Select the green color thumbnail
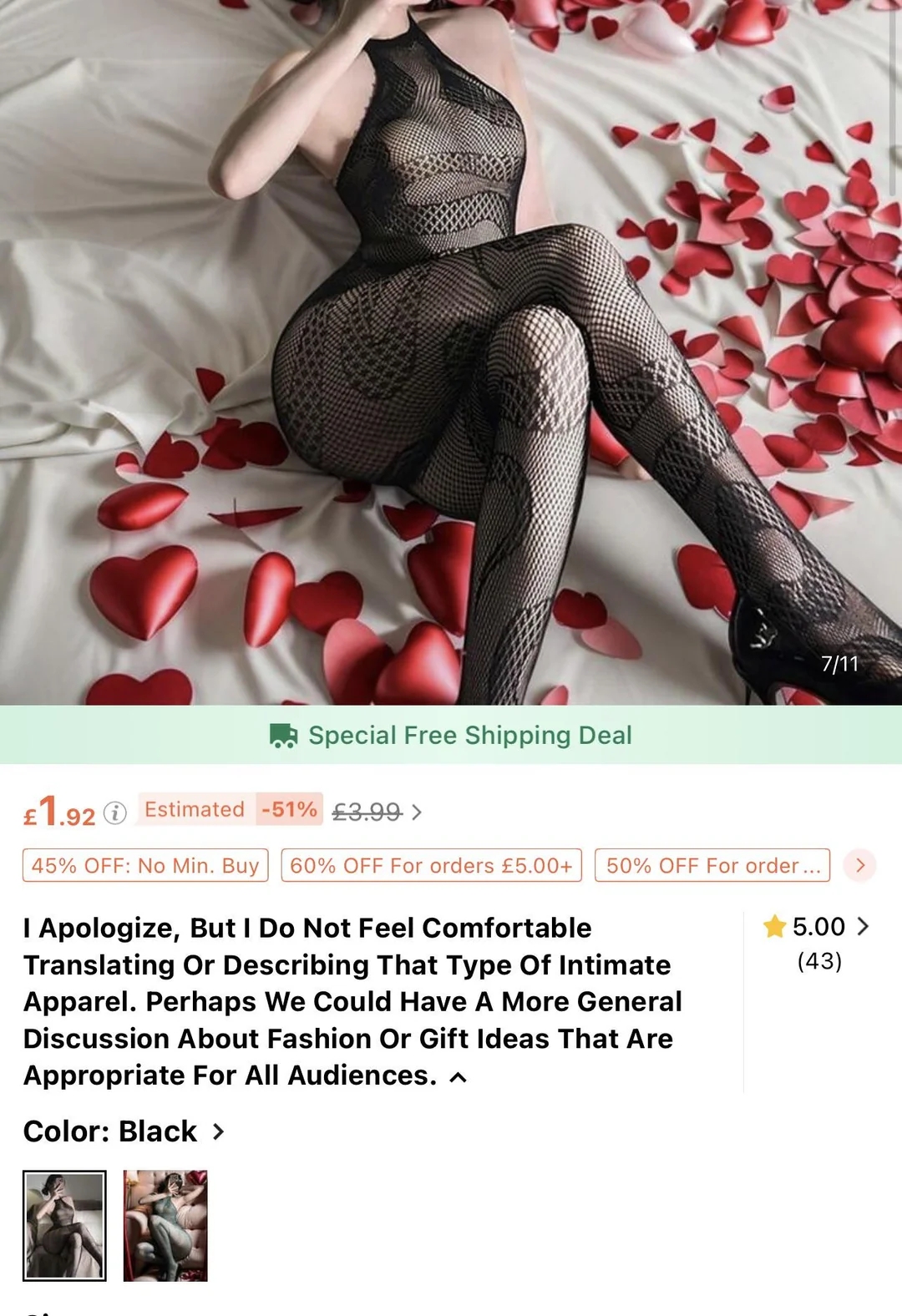Screen dimensions: 902x1316 [x=165, y=1226]
